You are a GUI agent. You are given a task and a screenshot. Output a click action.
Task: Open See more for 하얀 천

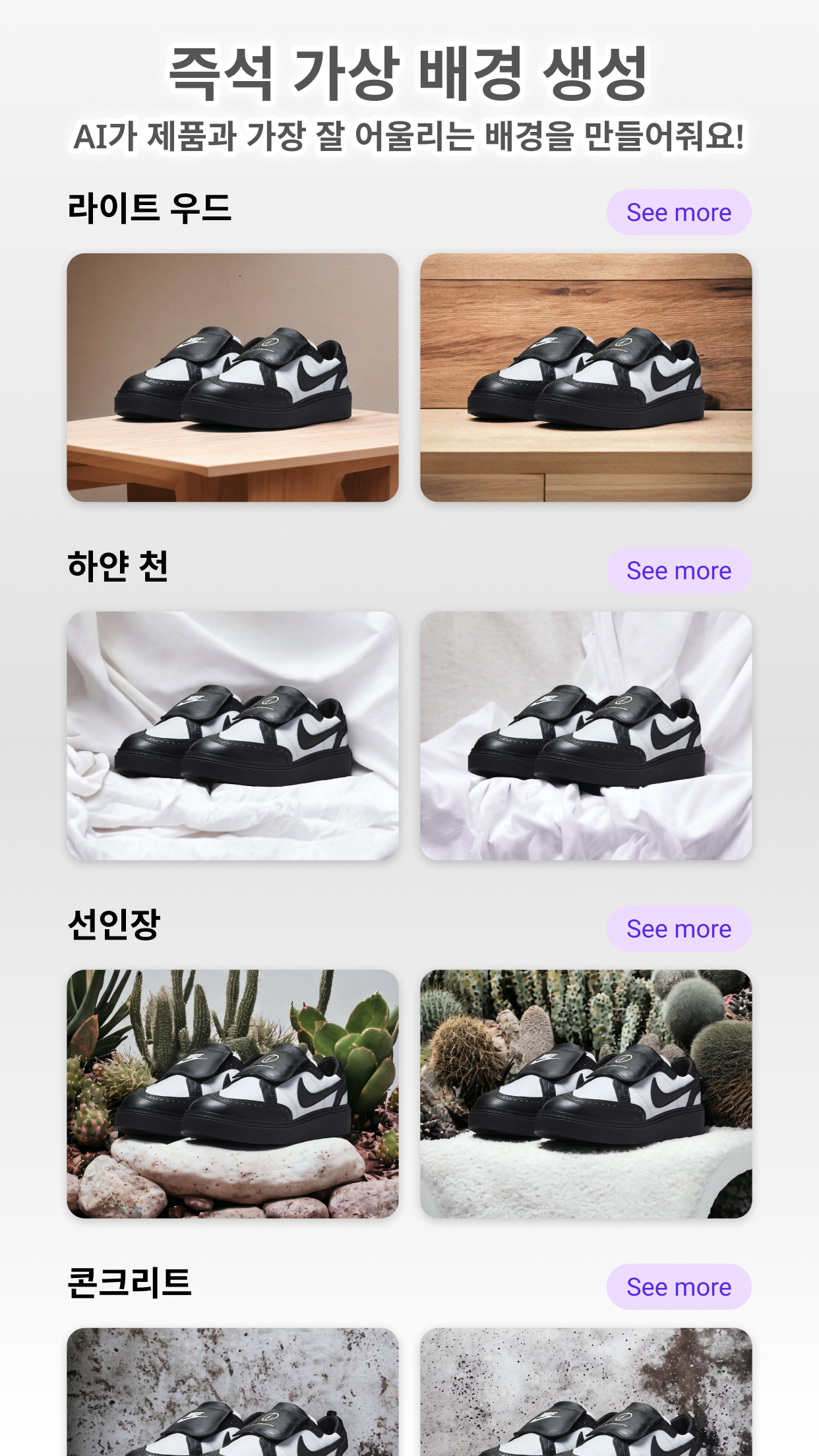point(679,570)
